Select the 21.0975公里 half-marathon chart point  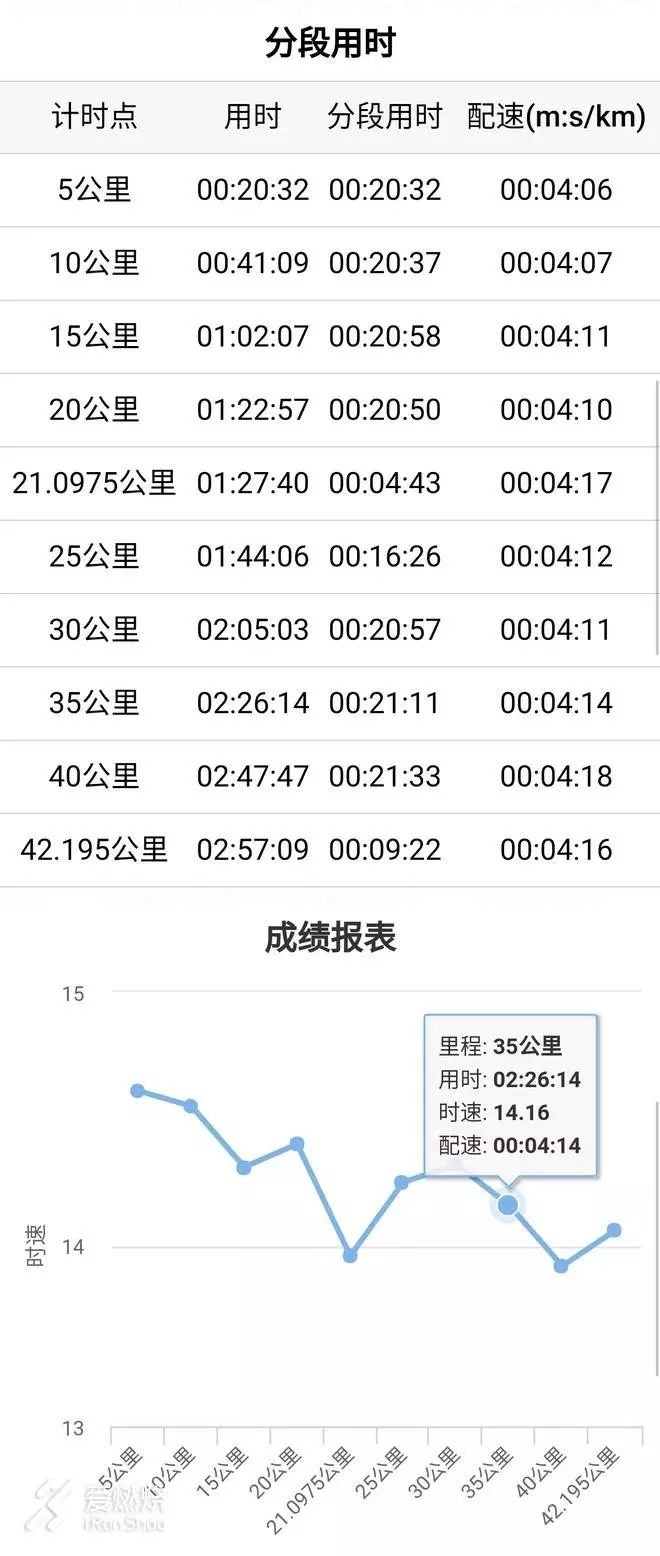click(350, 1255)
